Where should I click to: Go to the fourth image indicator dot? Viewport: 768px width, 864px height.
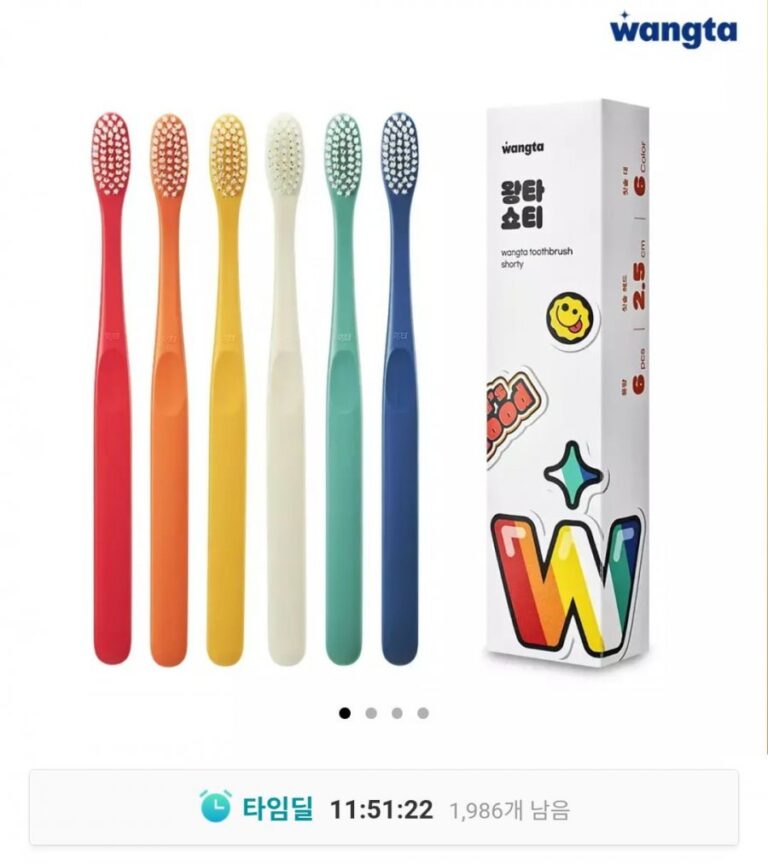pos(423,713)
